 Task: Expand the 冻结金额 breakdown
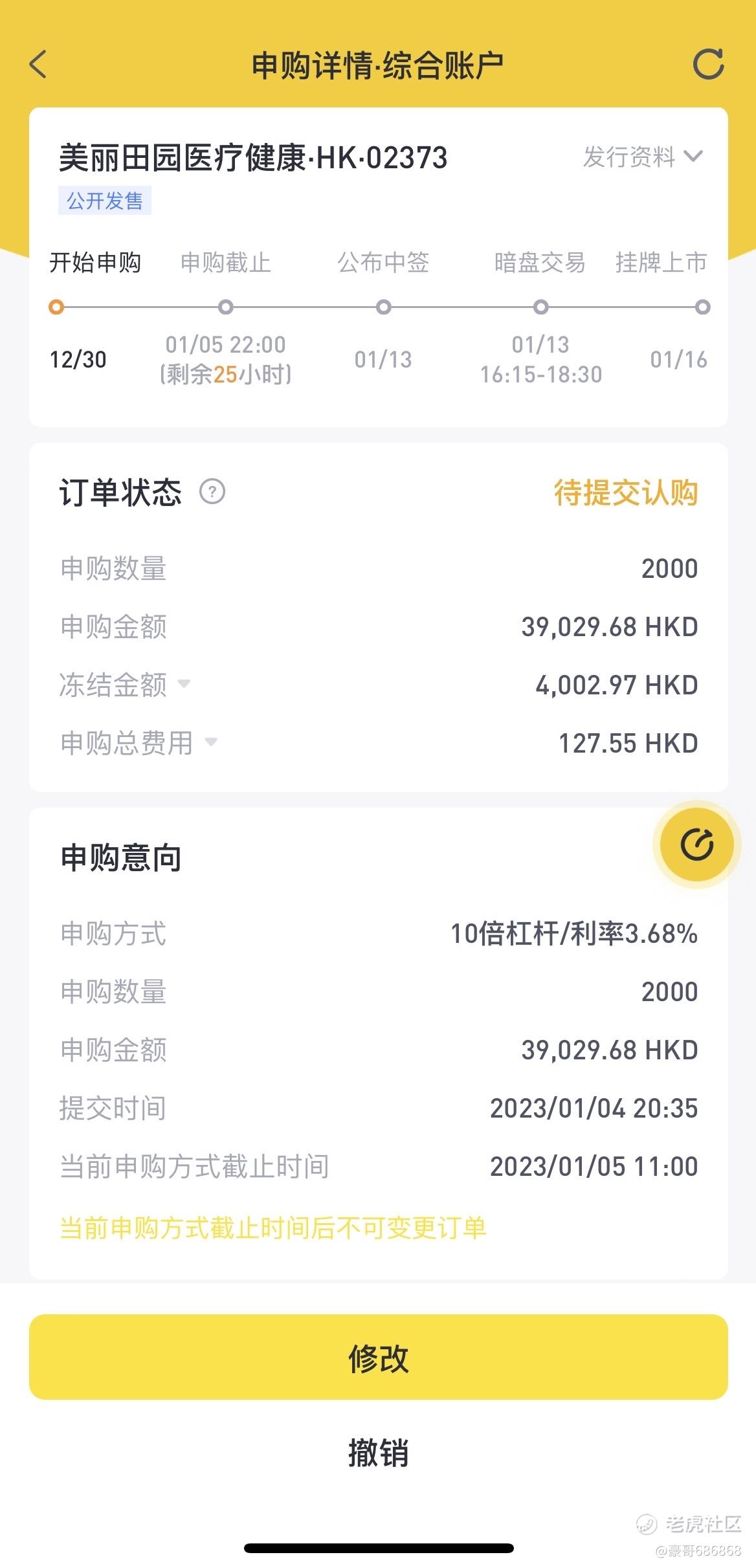point(125,685)
